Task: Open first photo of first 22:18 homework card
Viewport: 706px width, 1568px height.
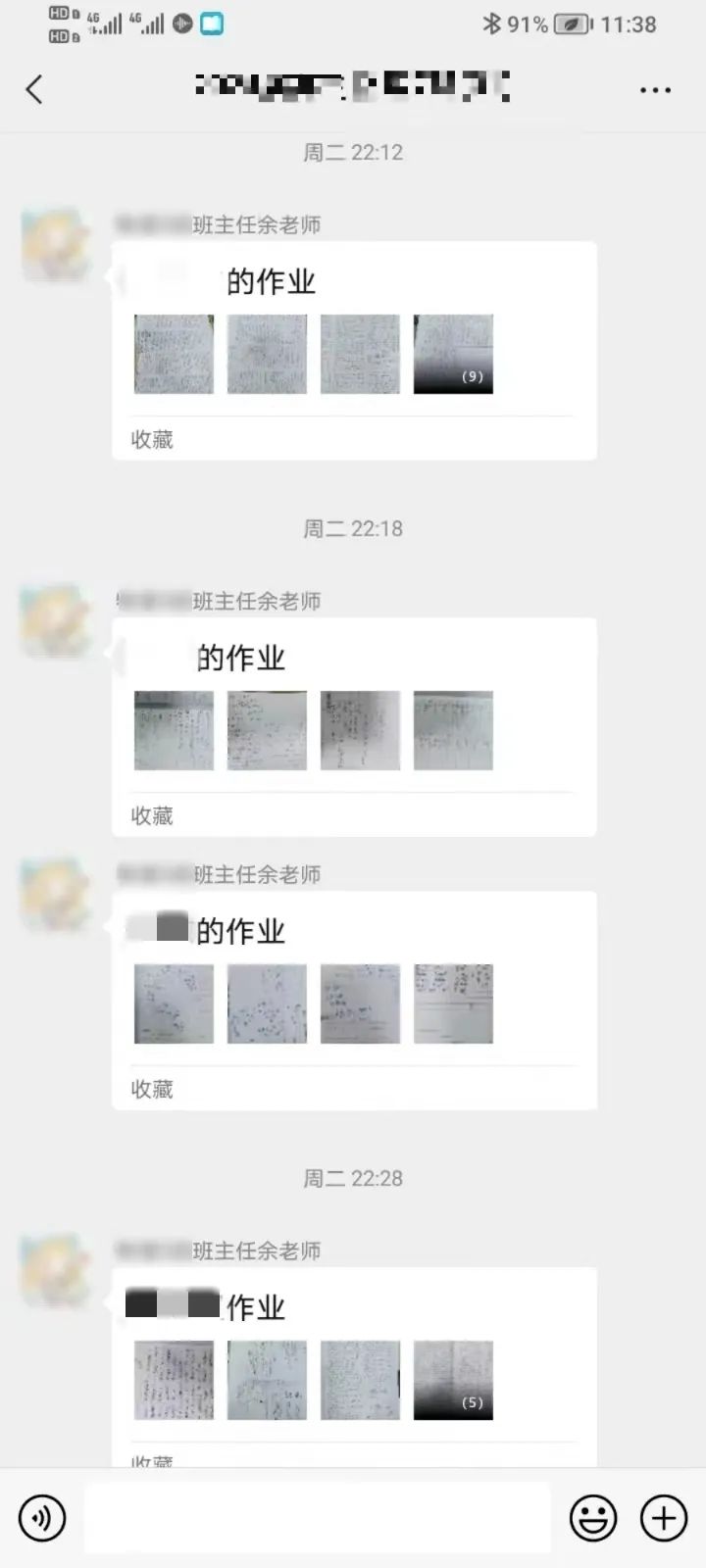Action: 174,730
